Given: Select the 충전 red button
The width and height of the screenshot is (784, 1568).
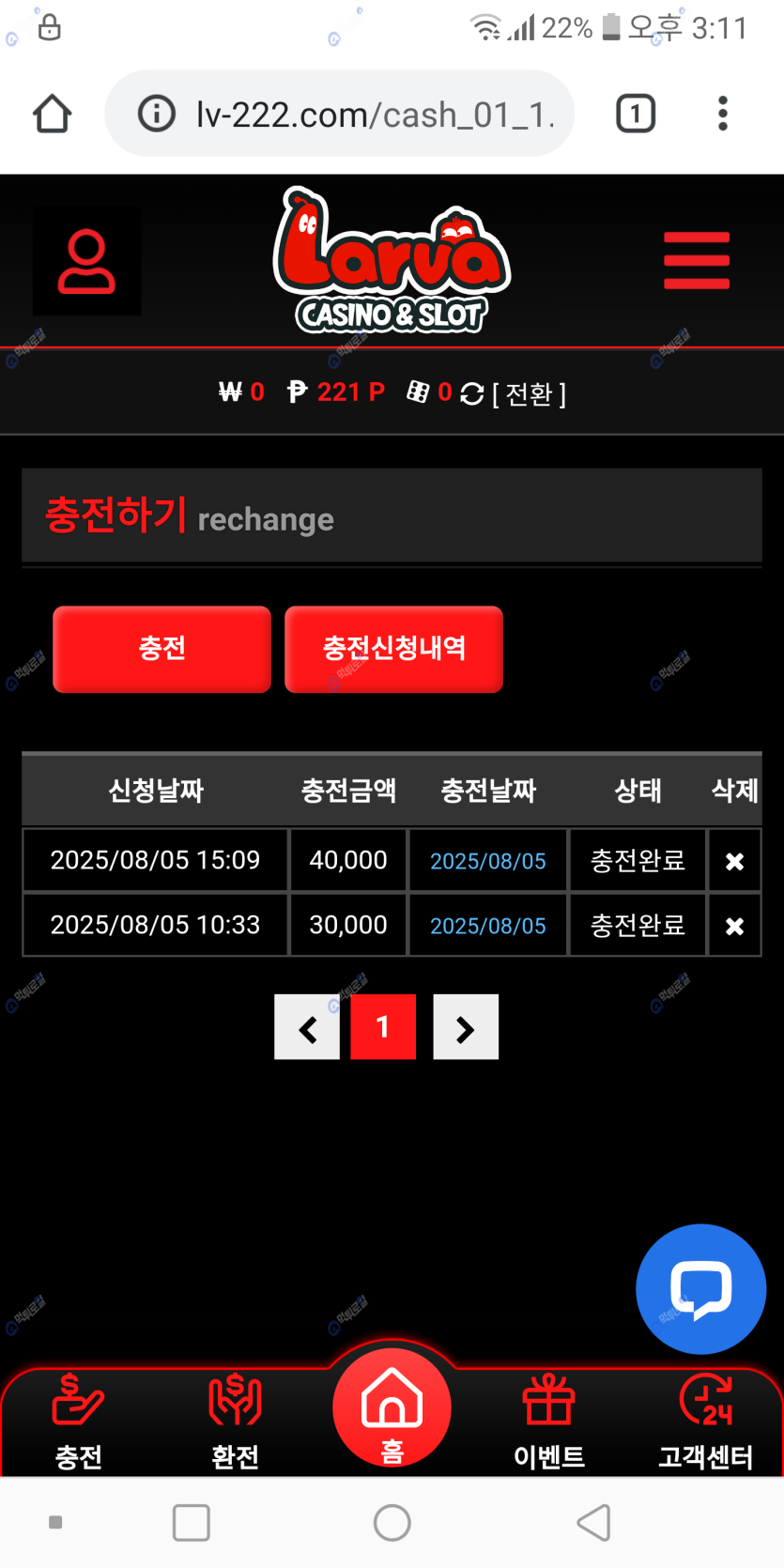Looking at the screenshot, I should [x=161, y=649].
